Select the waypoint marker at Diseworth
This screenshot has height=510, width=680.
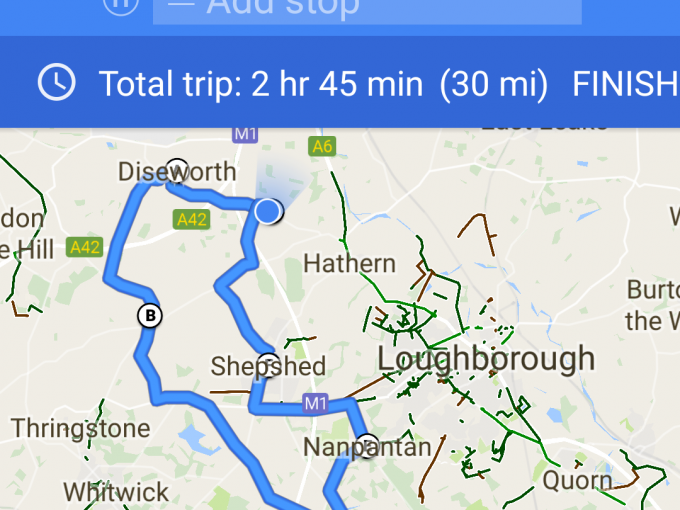click(177, 168)
